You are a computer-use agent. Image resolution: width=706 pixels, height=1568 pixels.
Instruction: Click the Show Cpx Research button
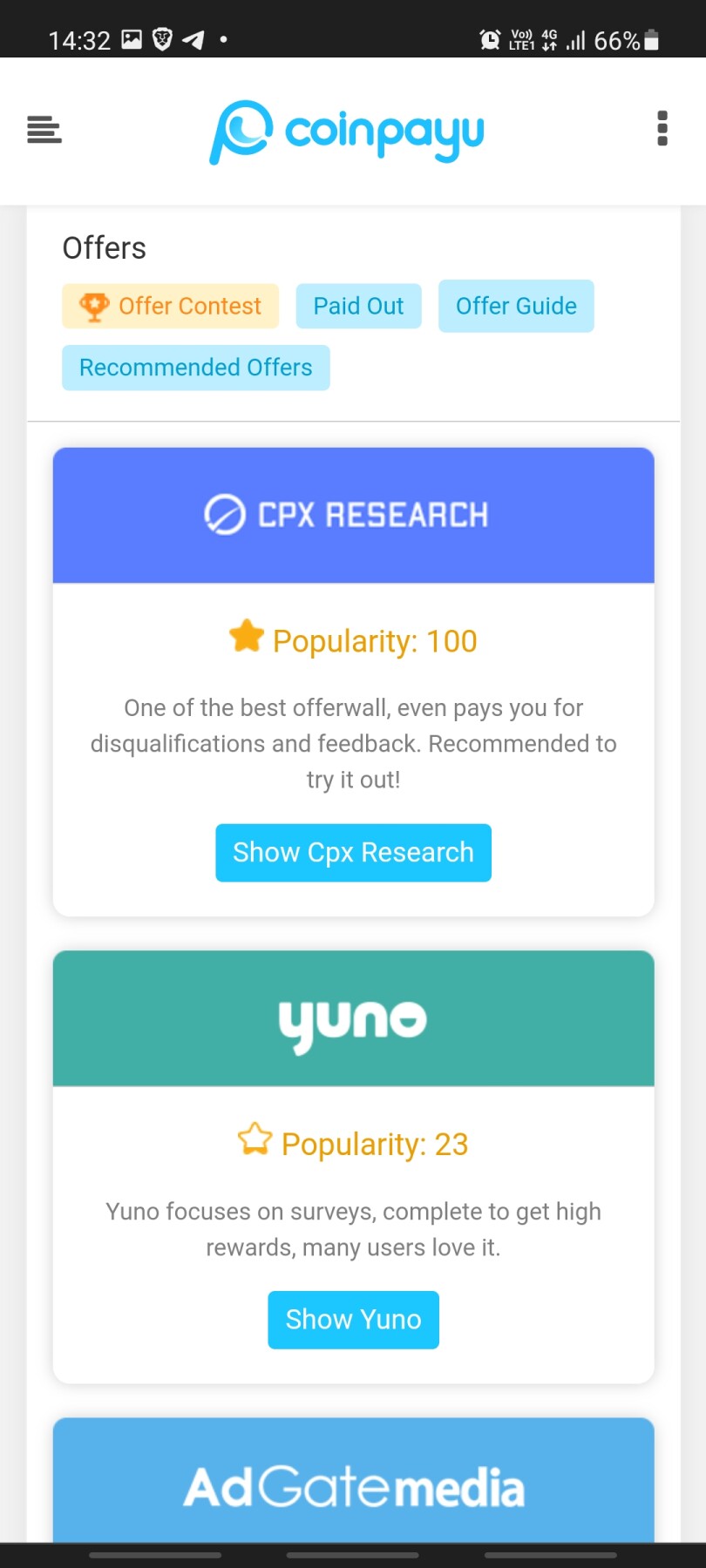pyautogui.click(x=353, y=852)
